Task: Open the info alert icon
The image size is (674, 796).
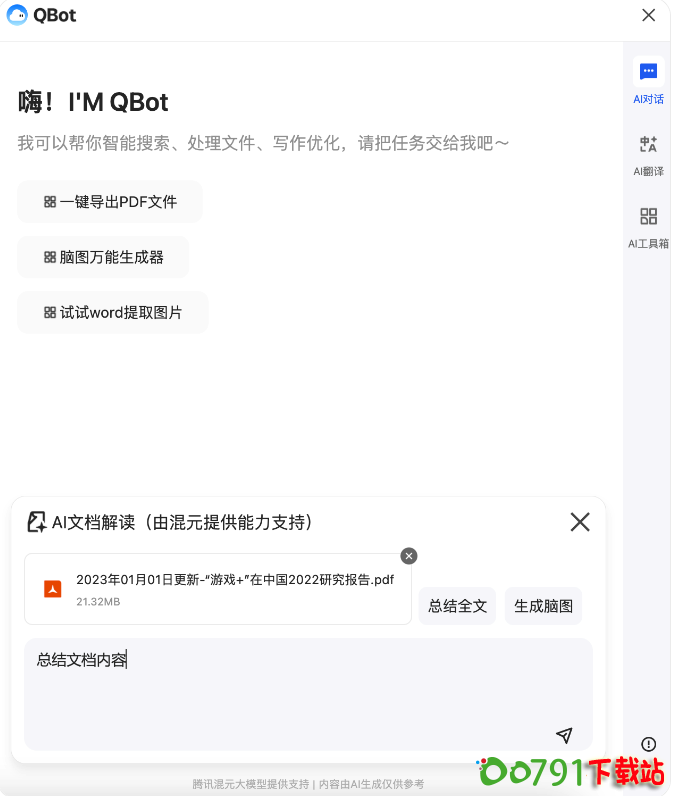Action: 648,744
